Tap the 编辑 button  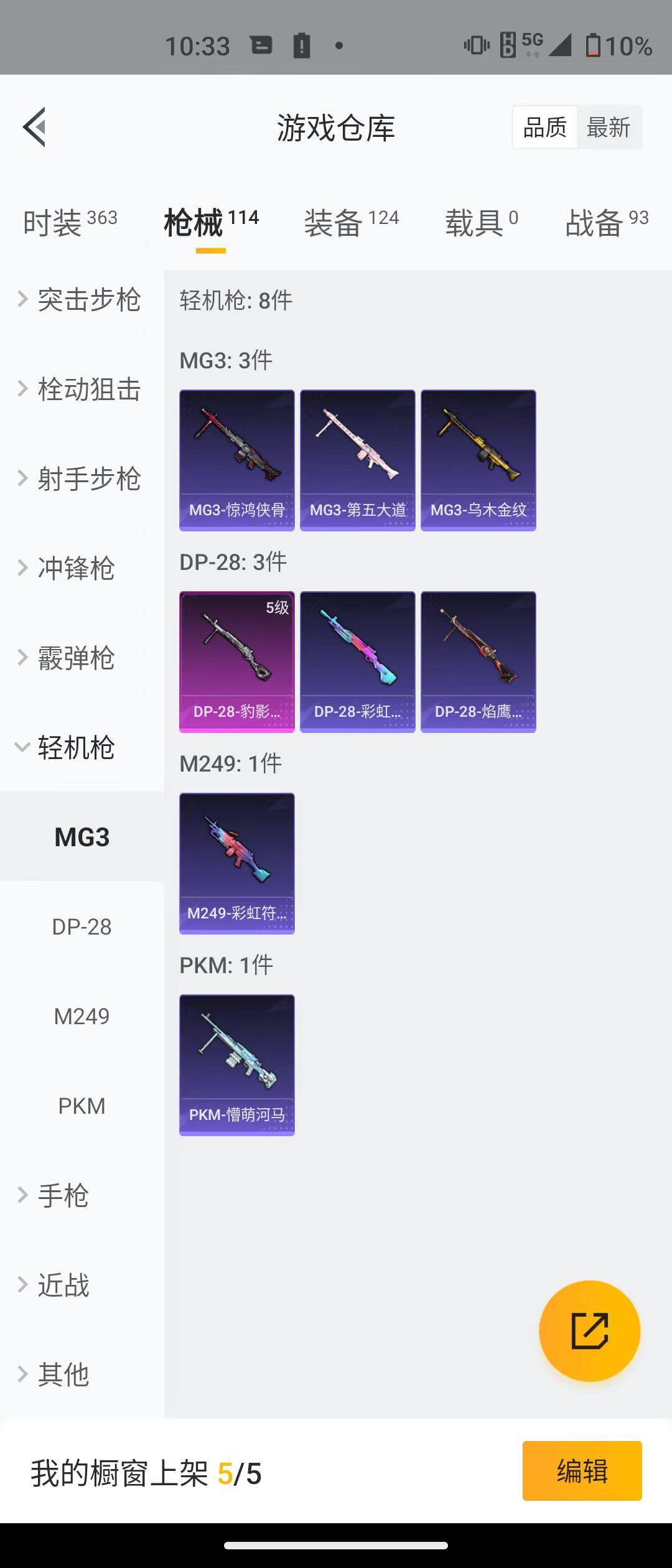click(582, 1471)
